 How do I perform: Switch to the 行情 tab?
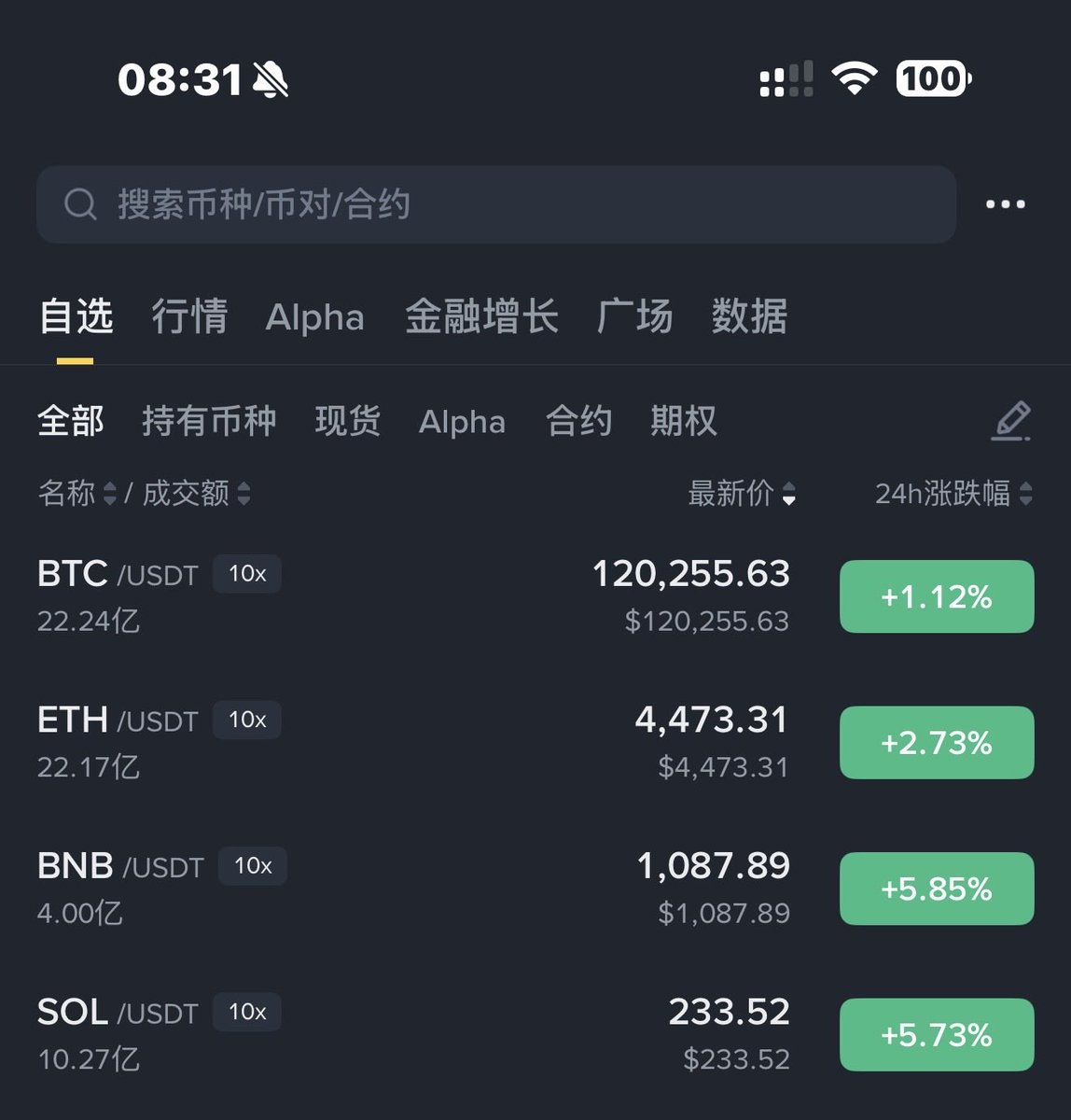(x=189, y=316)
